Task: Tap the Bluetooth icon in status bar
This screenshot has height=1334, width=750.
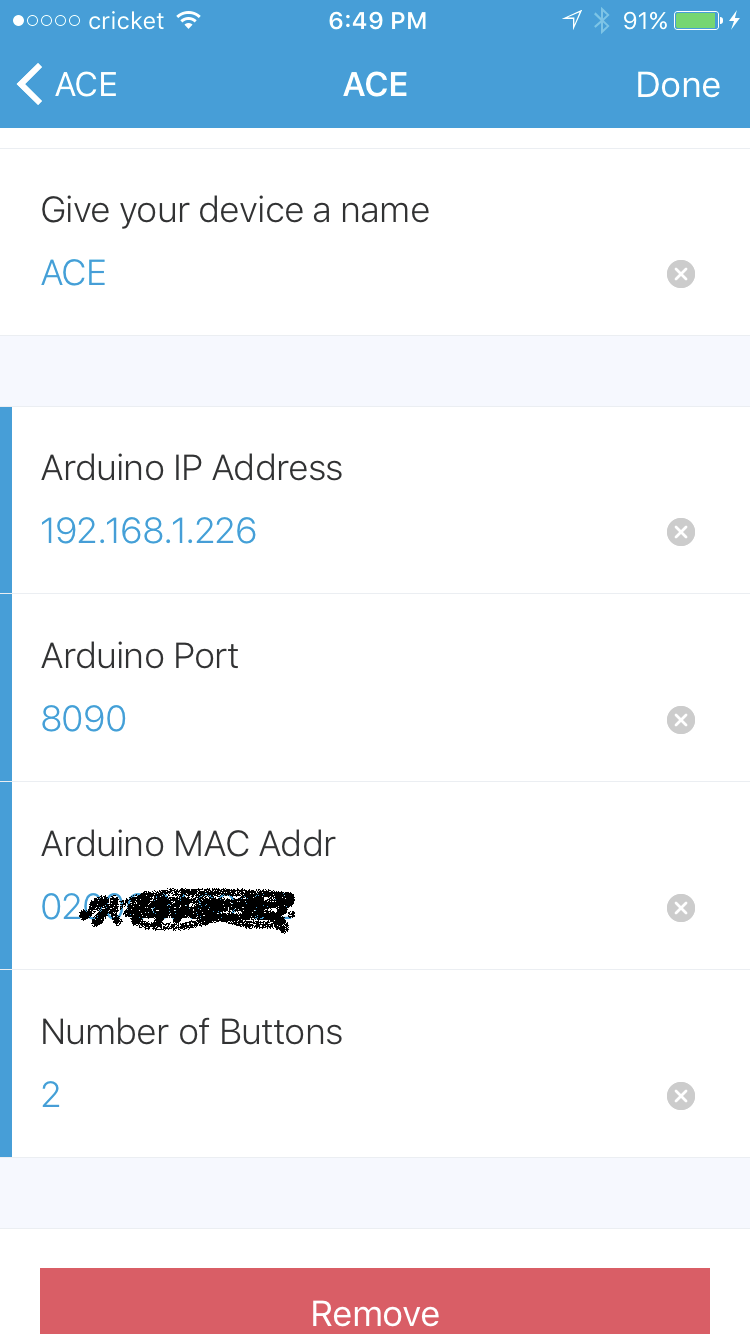Action: point(600,19)
